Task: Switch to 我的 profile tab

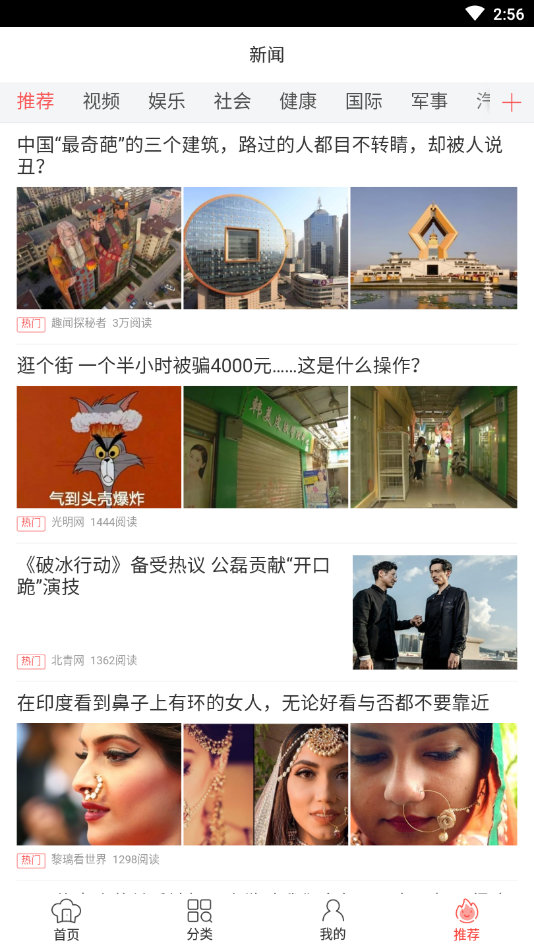Action: 333,920
